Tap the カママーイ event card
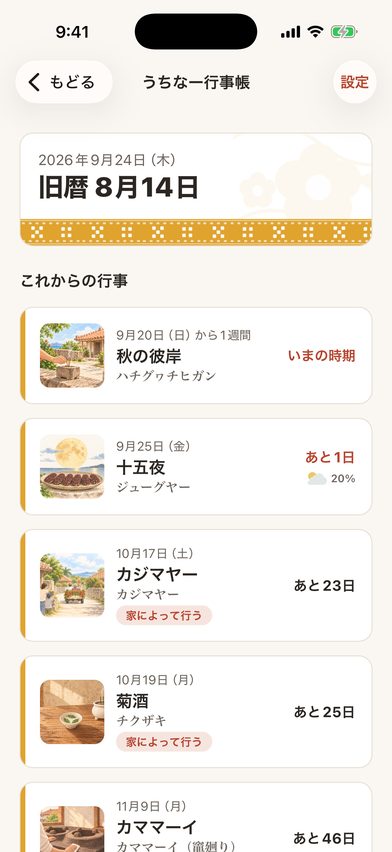 pos(196,818)
